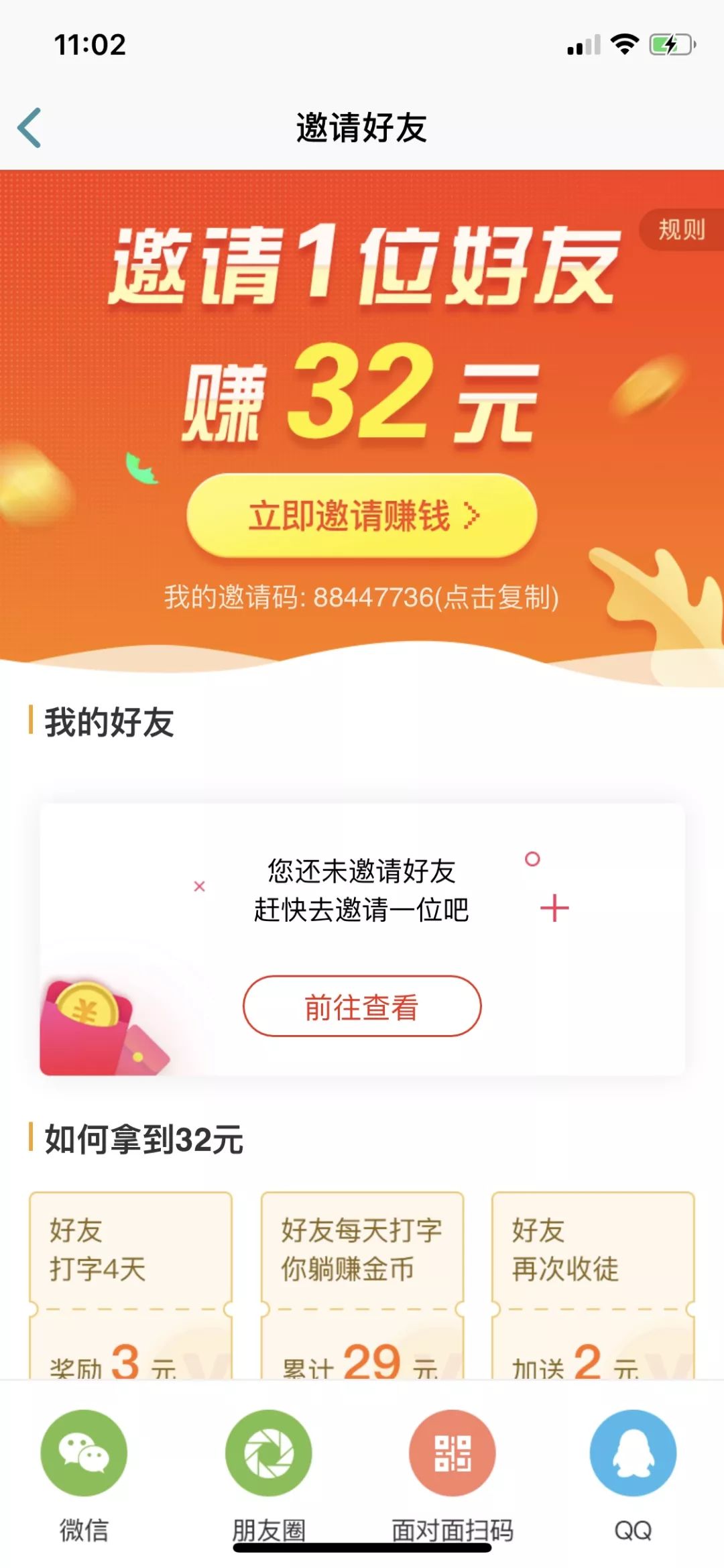Open 面对面扫码 face-to-face QR scan
Image resolution: width=724 pixels, height=1568 pixels.
coord(452,1453)
